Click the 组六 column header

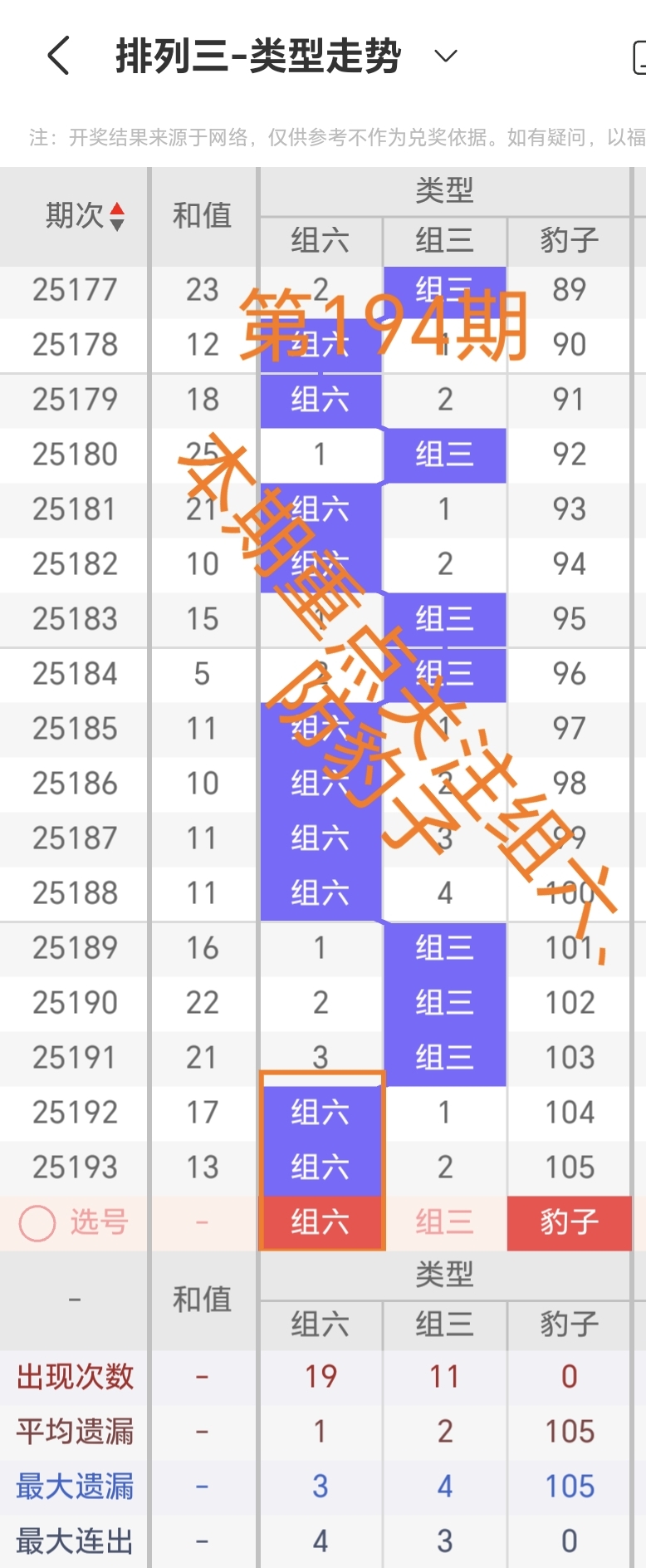tap(321, 241)
